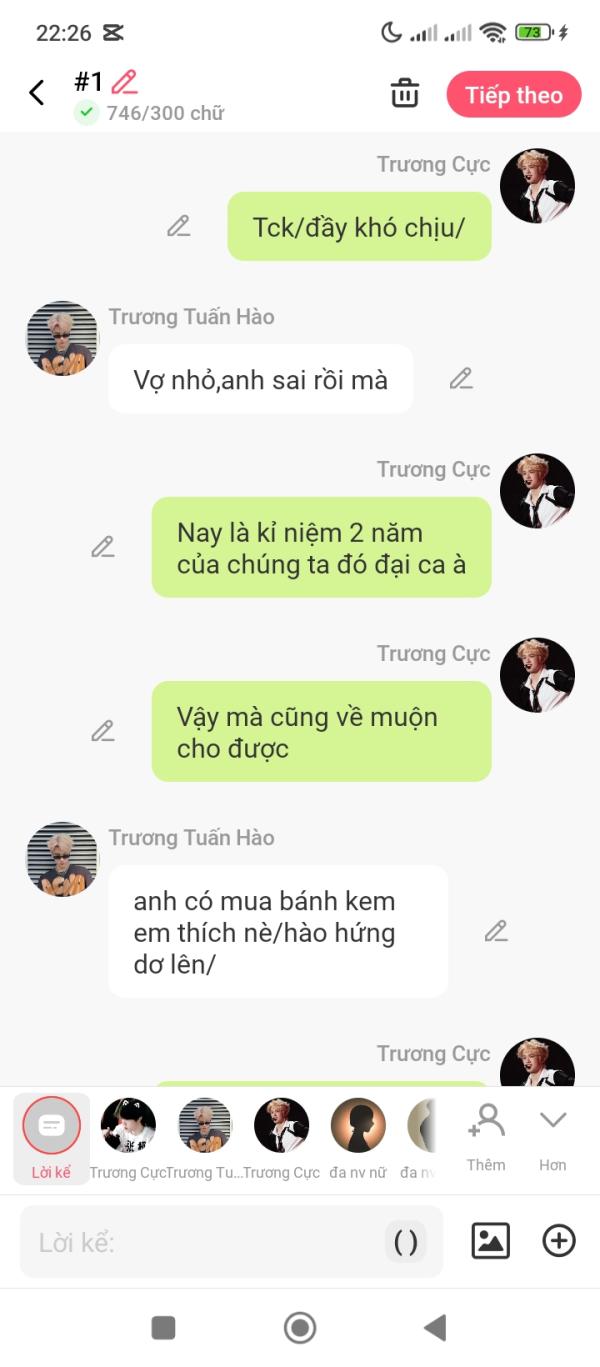The image size is (600, 1367).
Task: Select the Trương Tu... character in the picker
Action: [204, 1139]
